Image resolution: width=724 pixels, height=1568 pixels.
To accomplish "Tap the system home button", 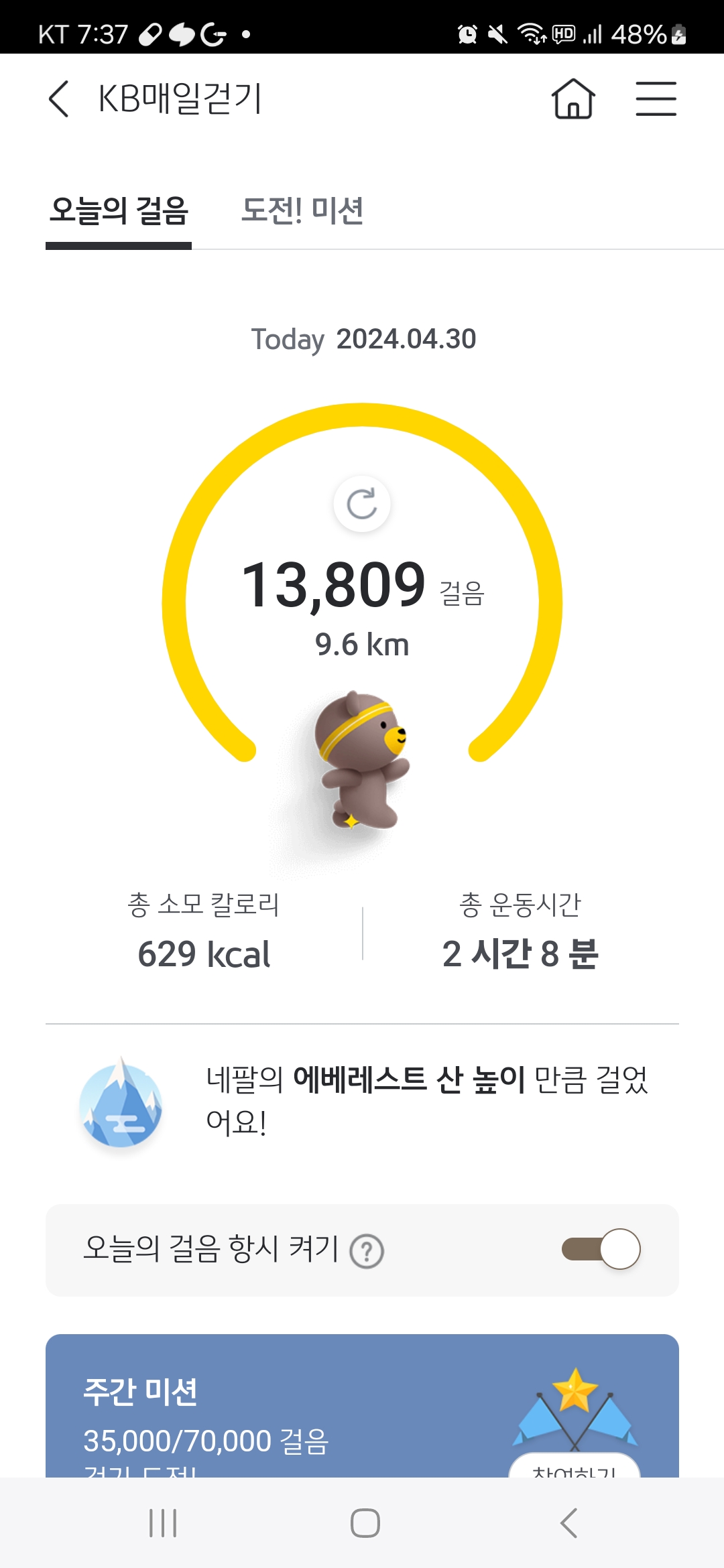I will pyautogui.click(x=365, y=1522).
